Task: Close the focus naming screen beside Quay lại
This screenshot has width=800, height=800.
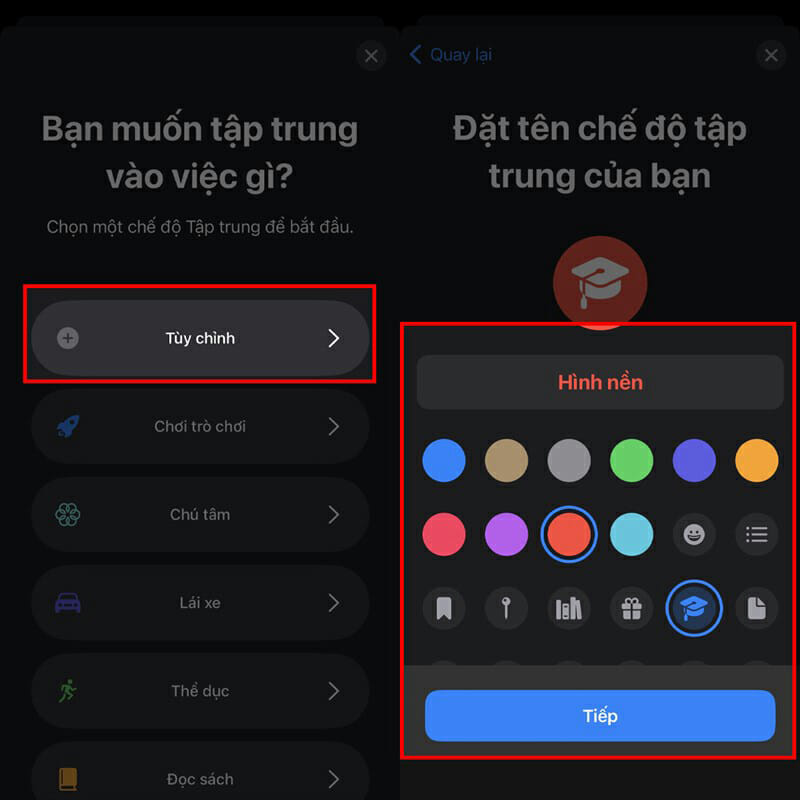Action: pos(770,55)
